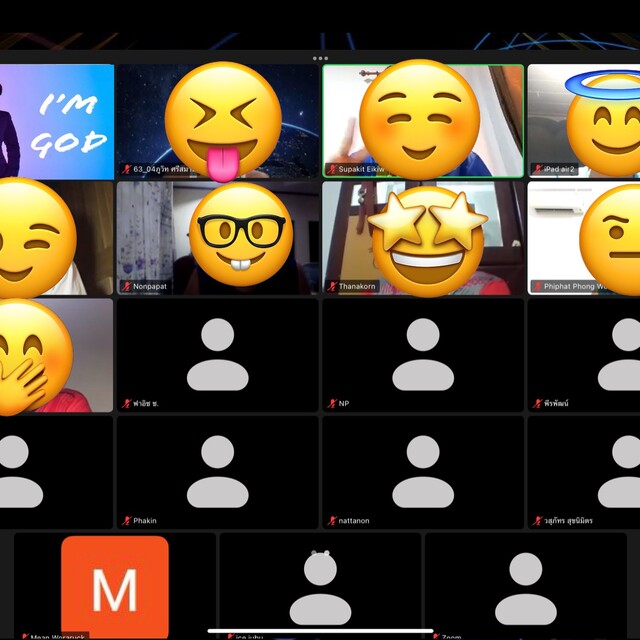Select the NP participant tile
Image resolution: width=640 pixels, height=640 pixels.
point(422,355)
